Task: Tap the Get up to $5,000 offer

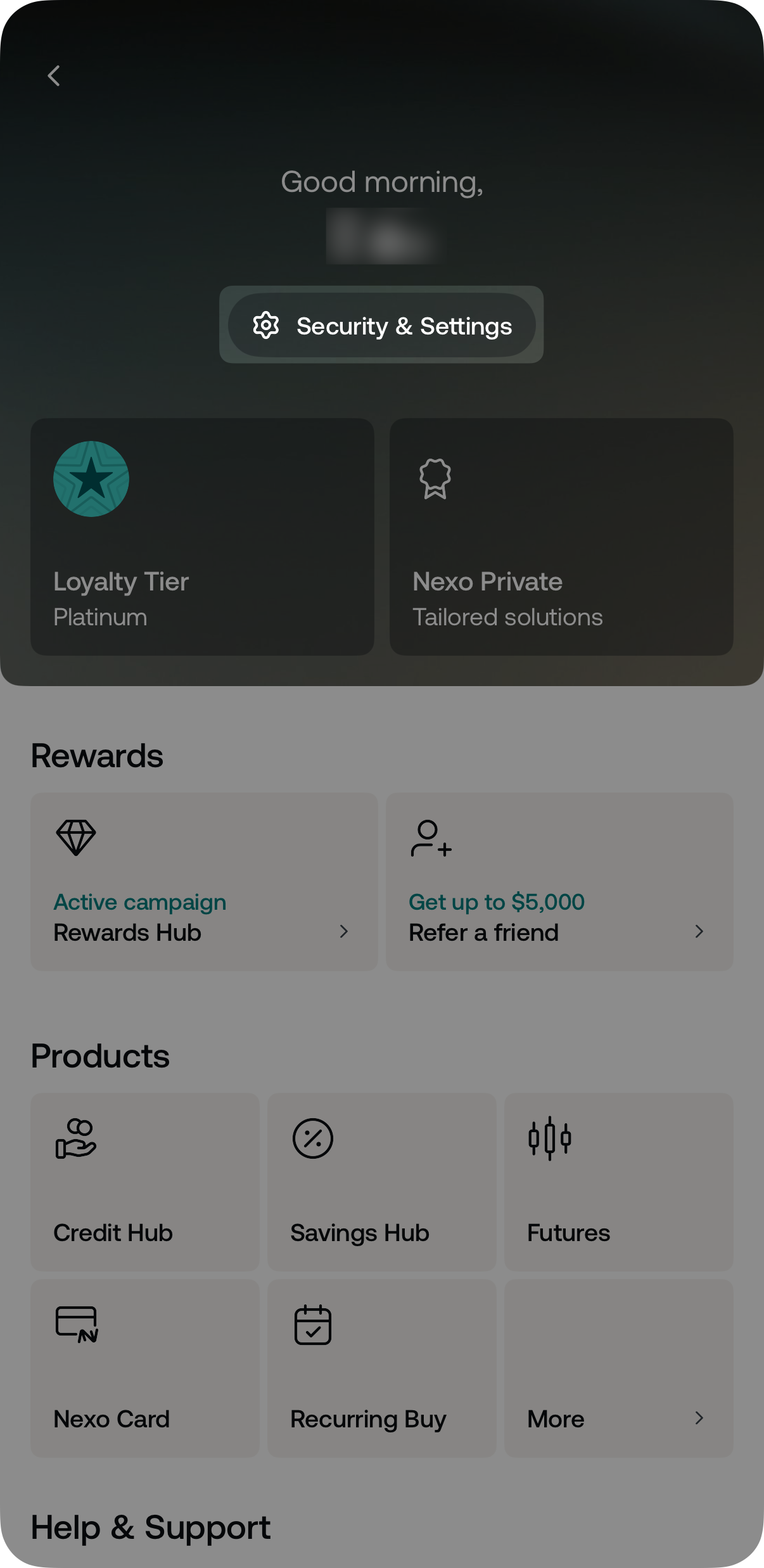Action: [x=497, y=902]
